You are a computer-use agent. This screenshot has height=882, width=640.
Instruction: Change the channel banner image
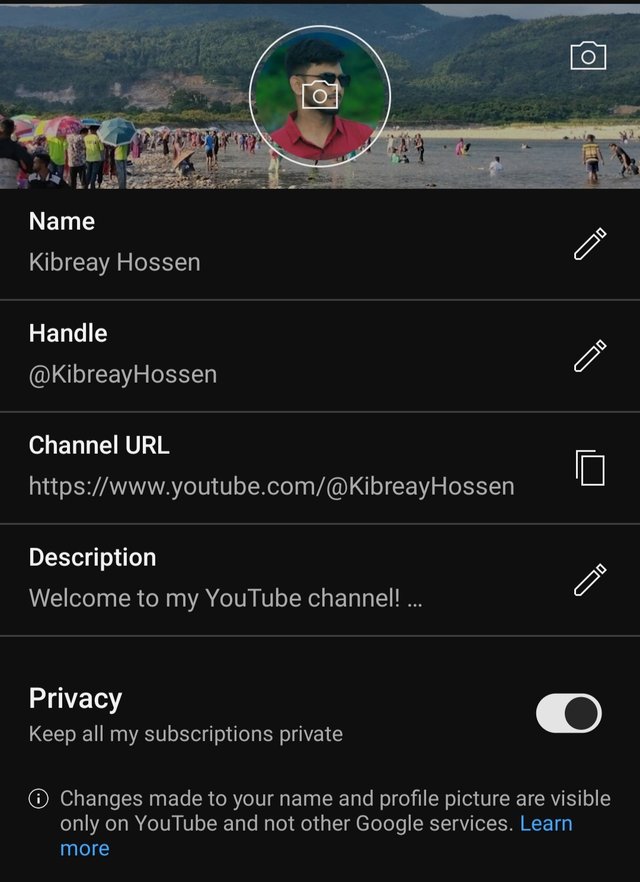pyautogui.click(x=588, y=56)
